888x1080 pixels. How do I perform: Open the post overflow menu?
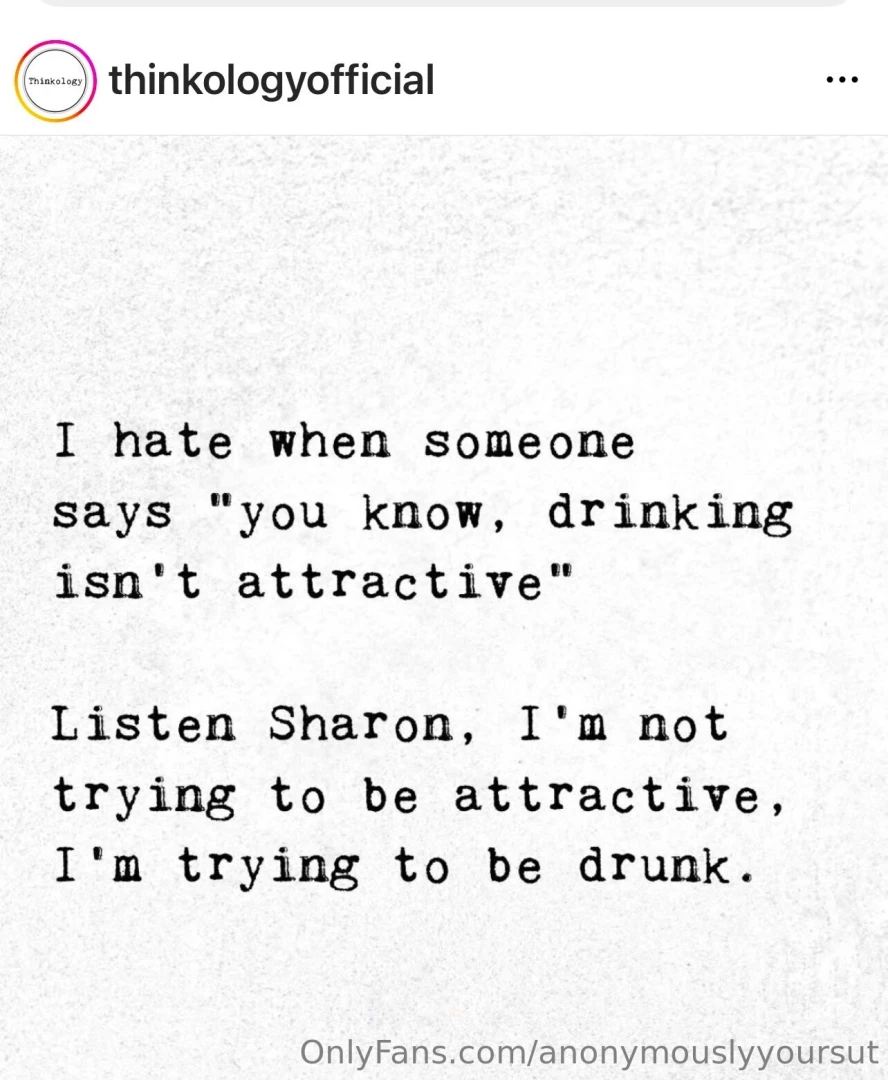point(842,81)
